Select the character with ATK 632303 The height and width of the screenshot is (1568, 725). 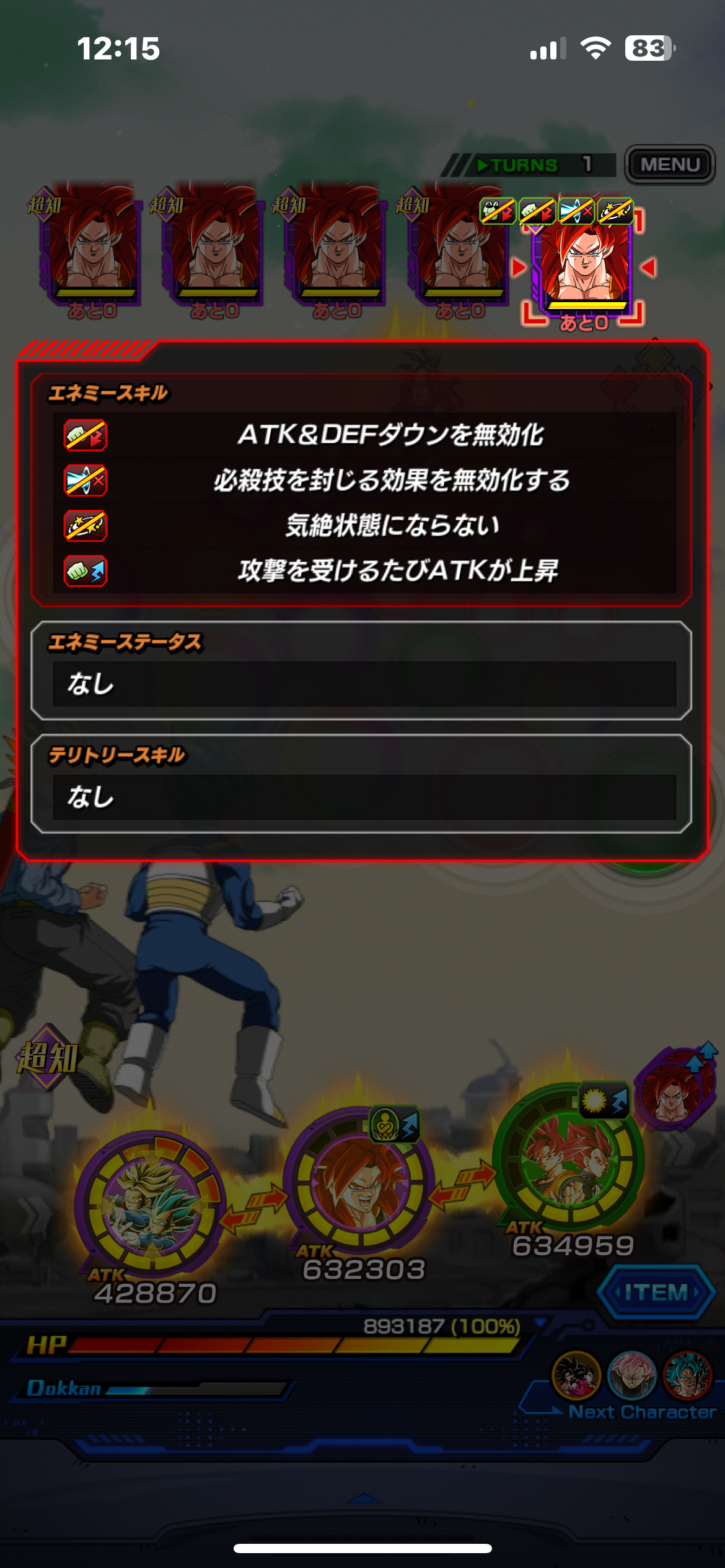[x=360, y=1182]
